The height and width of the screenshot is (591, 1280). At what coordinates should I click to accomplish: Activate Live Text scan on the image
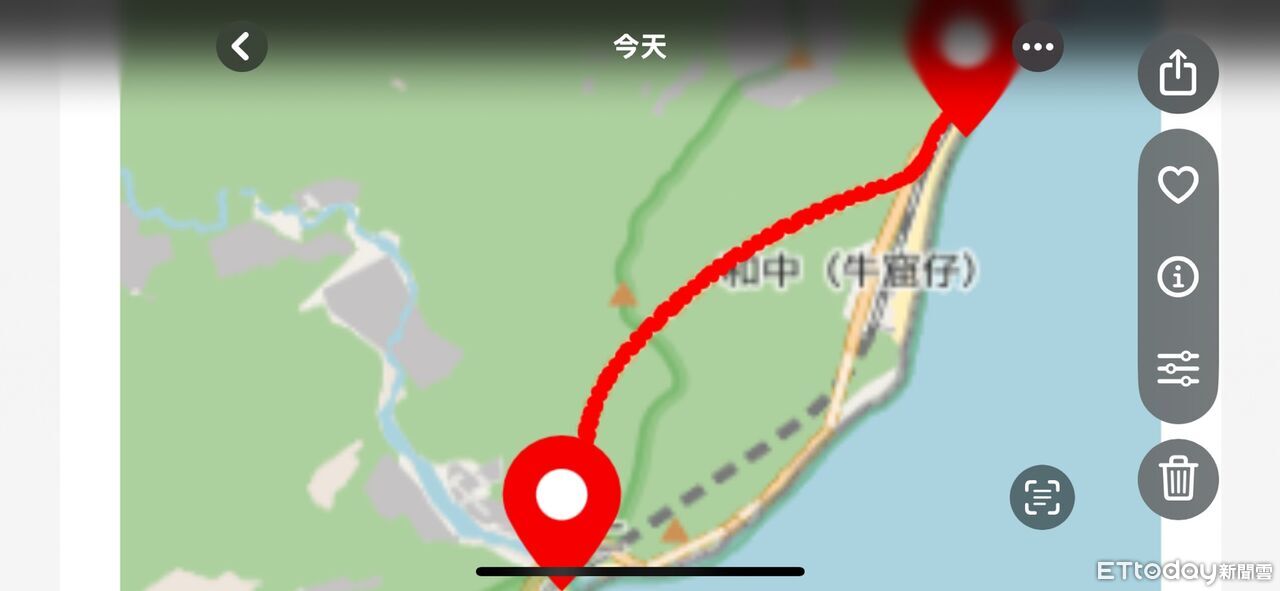coord(1041,497)
